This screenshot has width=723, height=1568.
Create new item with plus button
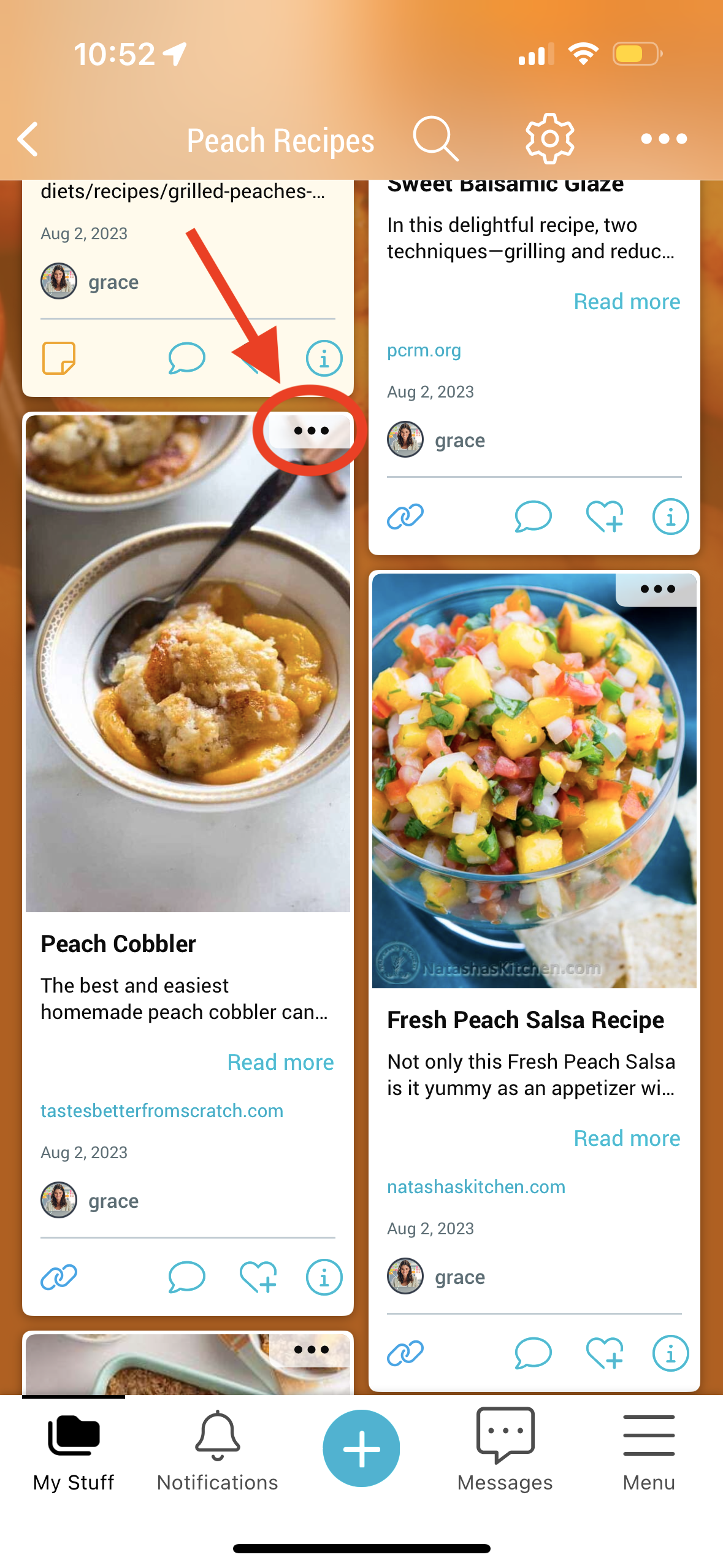pos(361,1448)
